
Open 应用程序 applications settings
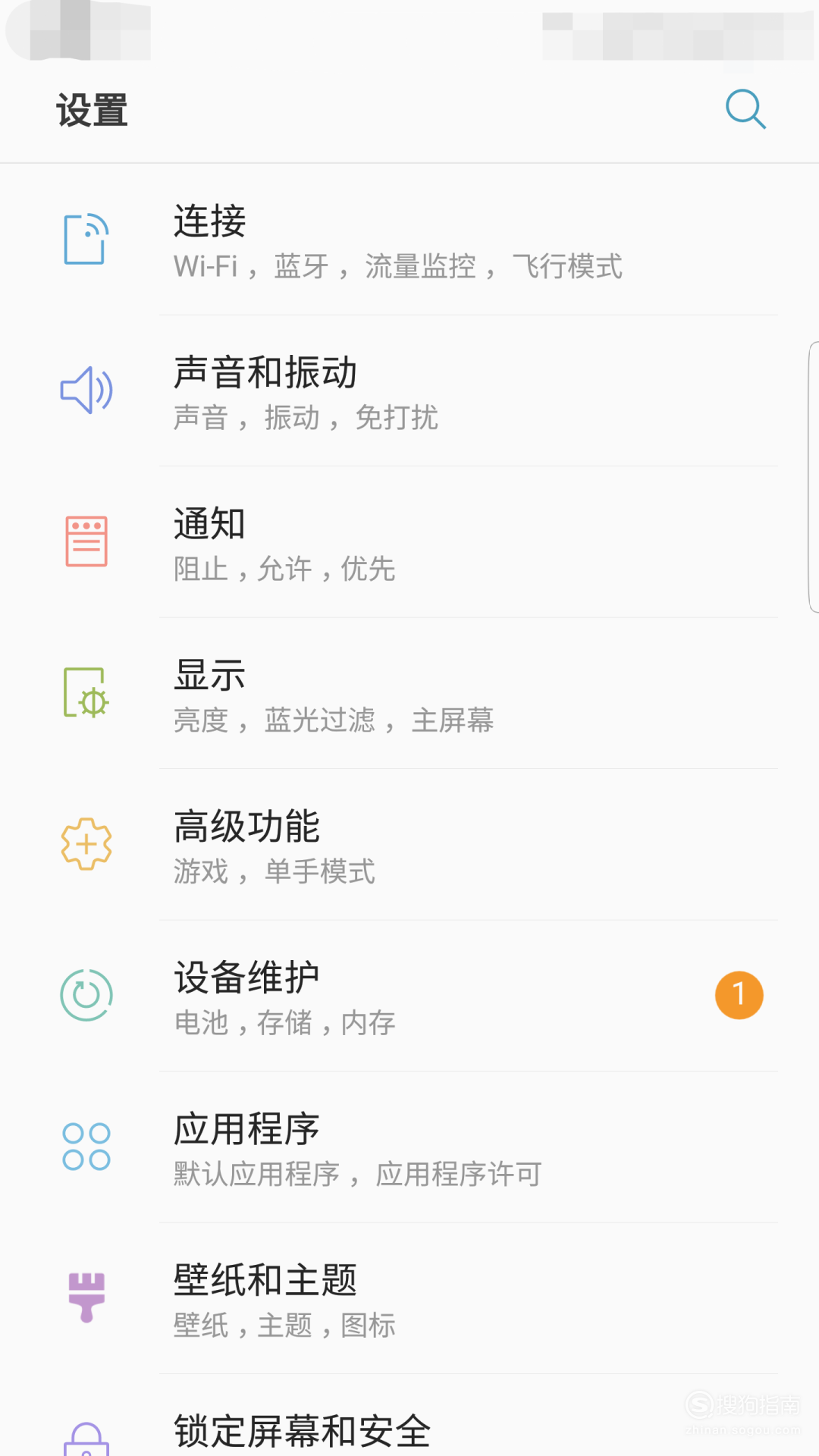coord(409,1147)
